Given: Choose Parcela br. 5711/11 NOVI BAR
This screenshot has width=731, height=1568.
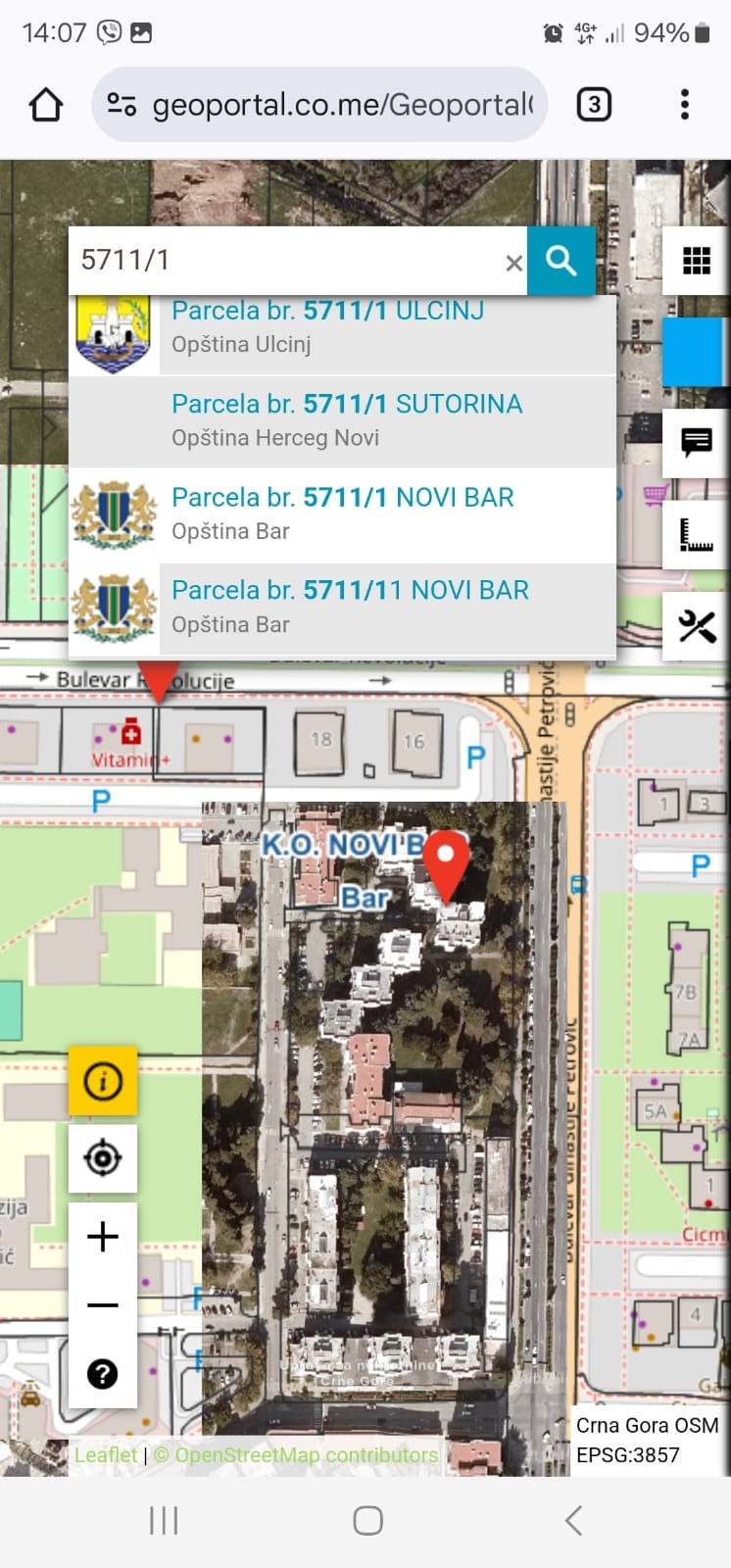Looking at the screenshot, I should click(342, 608).
